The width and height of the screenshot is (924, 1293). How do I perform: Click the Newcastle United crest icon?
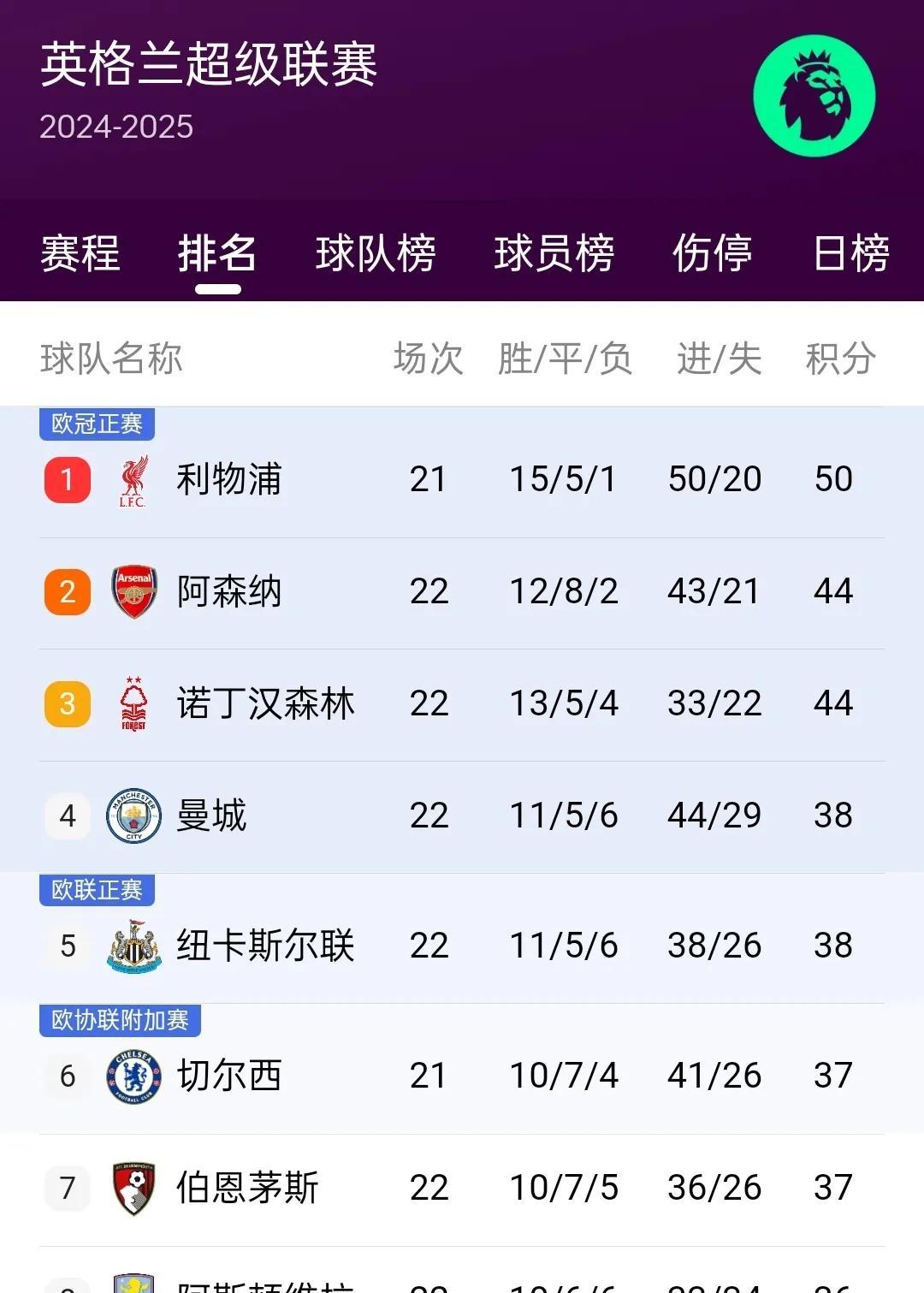130,945
